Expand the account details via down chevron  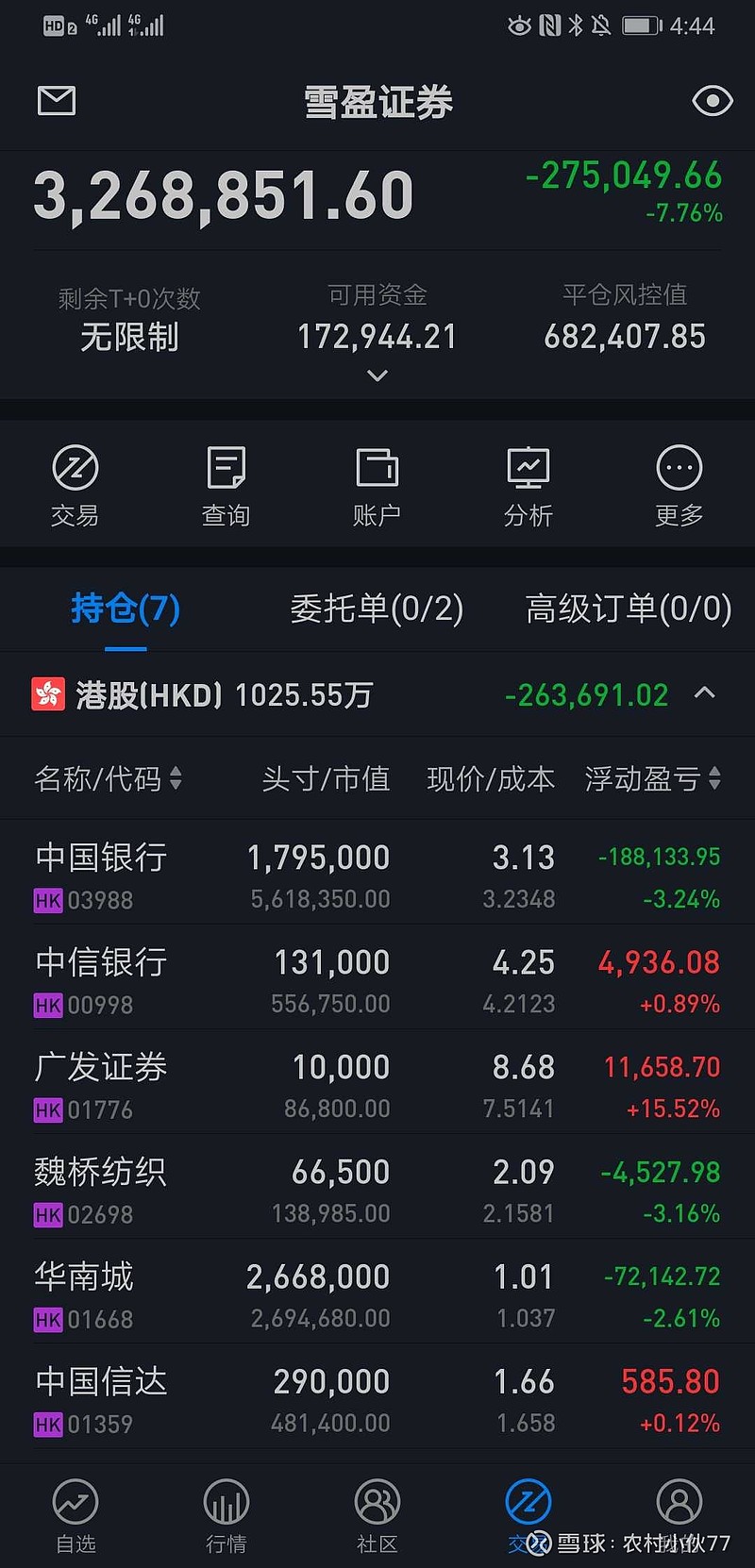click(x=377, y=375)
